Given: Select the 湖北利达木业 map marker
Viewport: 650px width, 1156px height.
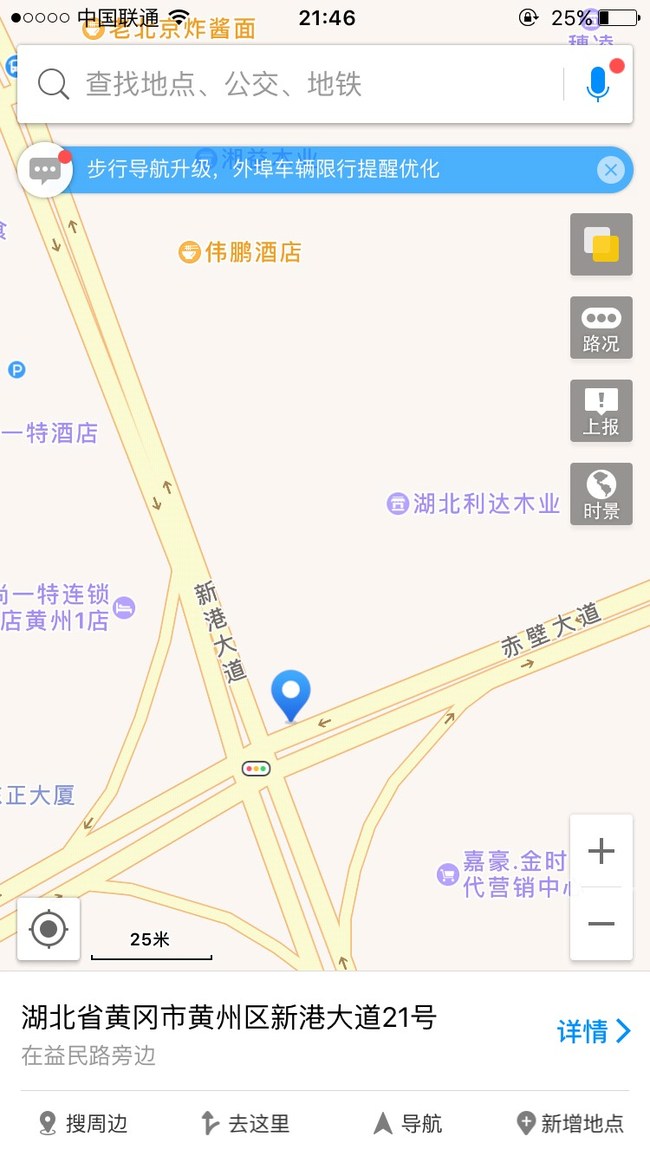Looking at the screenshot, I should pyautogui.click(x=473, y=504).
